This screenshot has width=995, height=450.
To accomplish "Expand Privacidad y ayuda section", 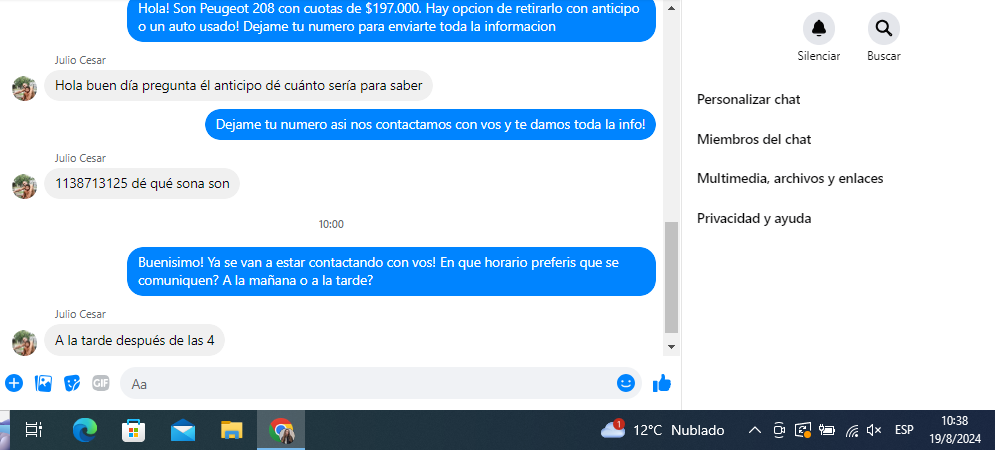I will (x=753, y=218).
